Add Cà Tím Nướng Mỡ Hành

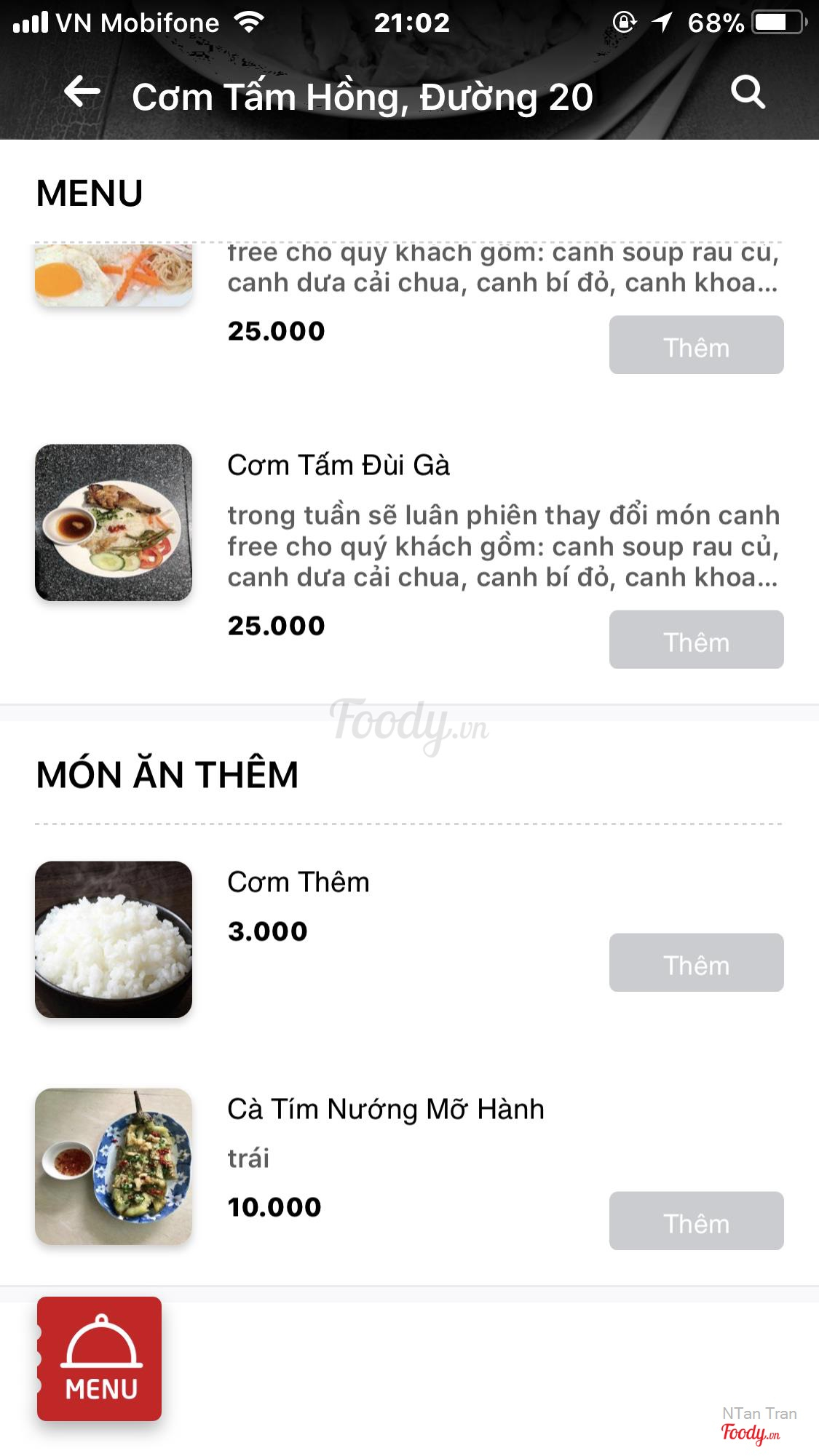(x=696, y=1221)
